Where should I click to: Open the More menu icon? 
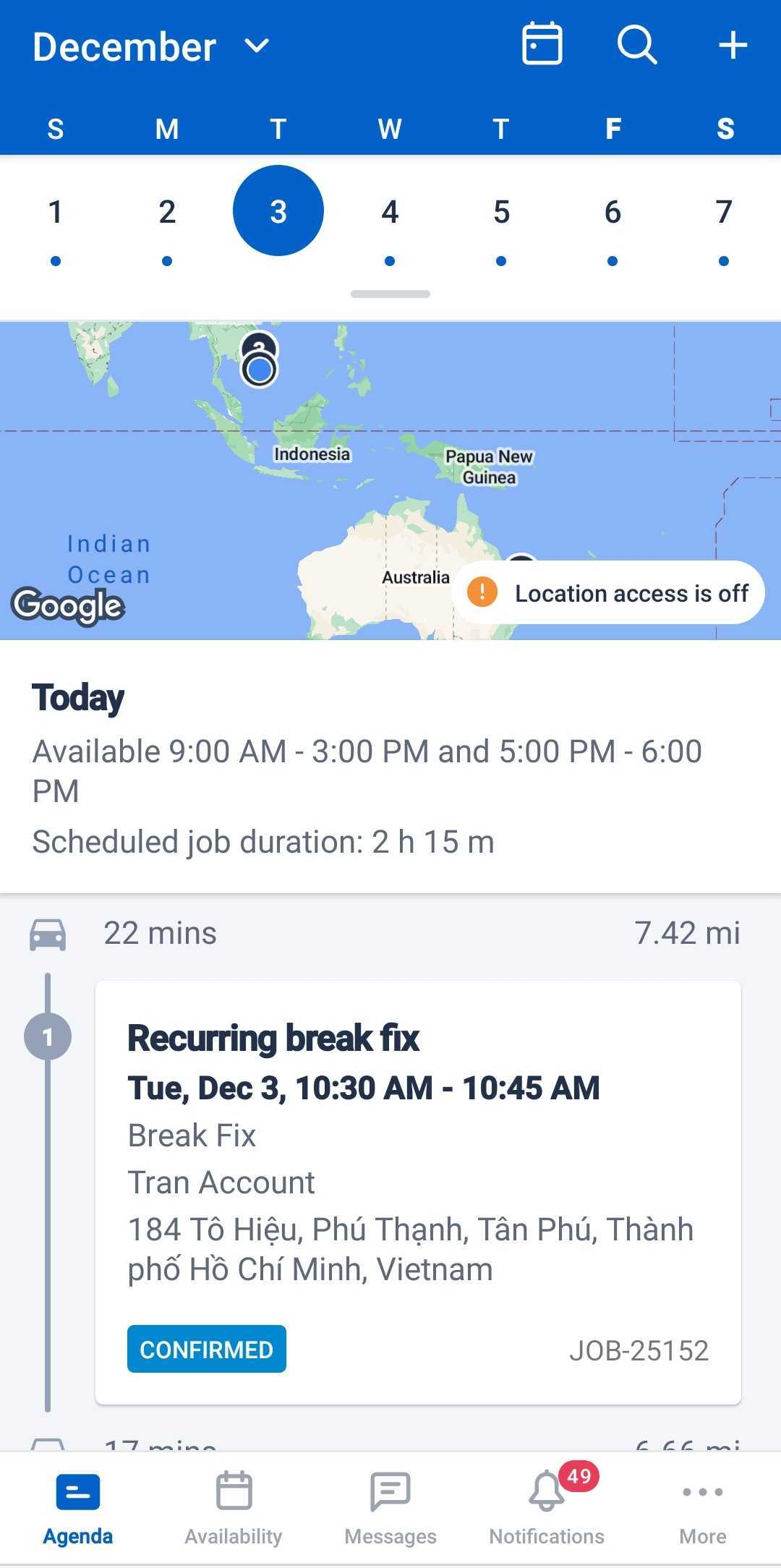point(702,1508)
